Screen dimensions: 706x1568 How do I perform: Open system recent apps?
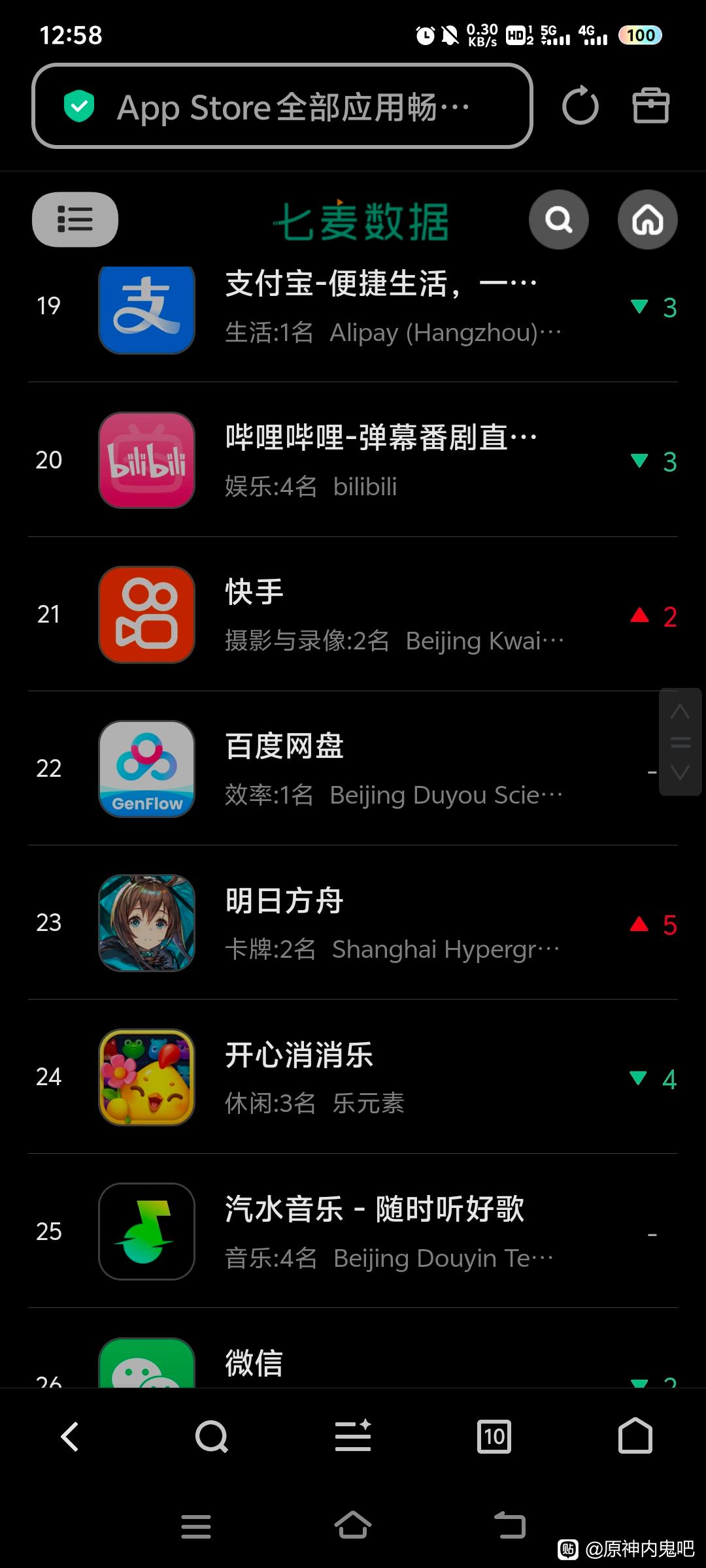pos(195,1526)
